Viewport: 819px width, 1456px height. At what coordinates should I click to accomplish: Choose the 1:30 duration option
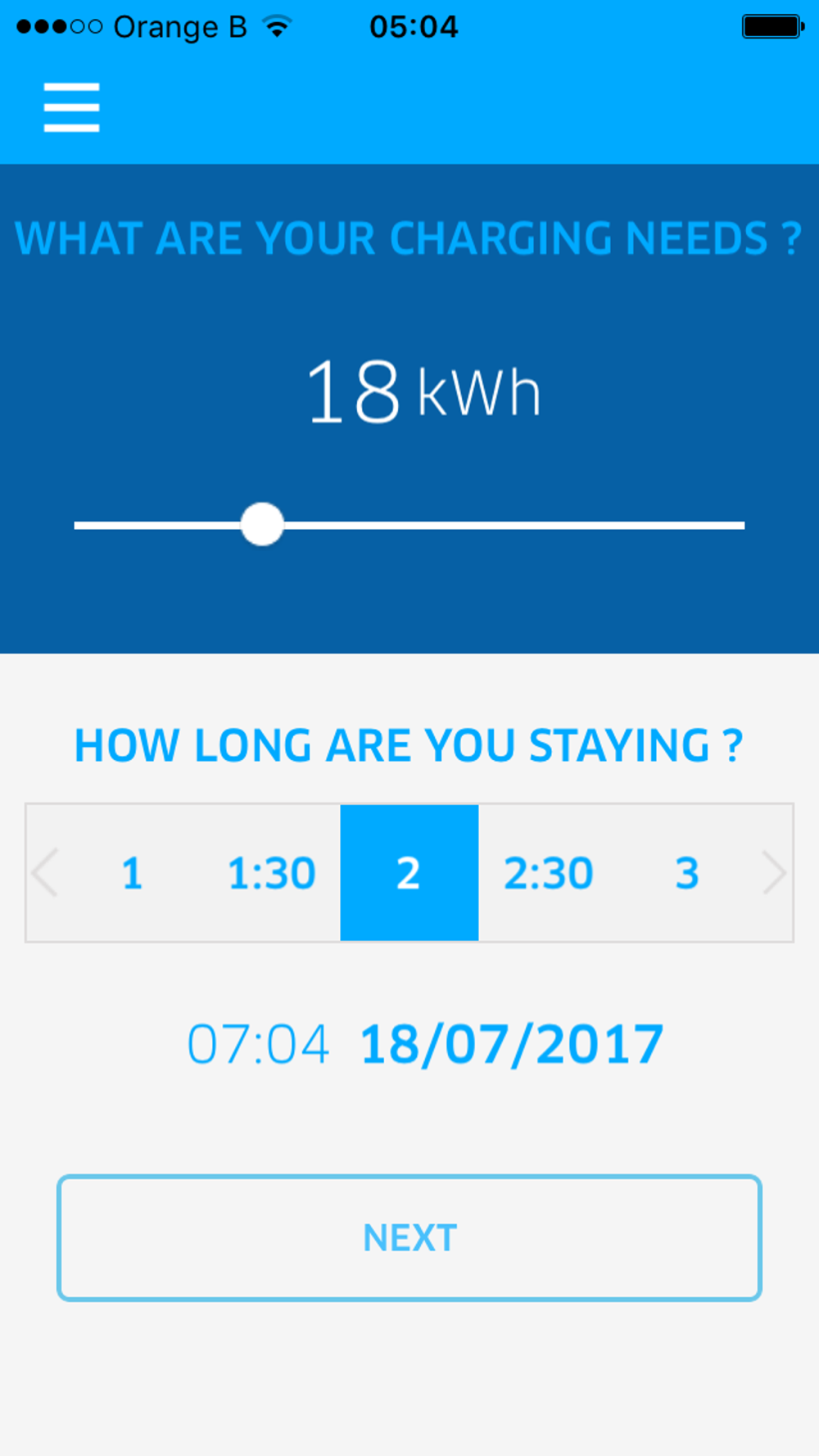point(271,873)
